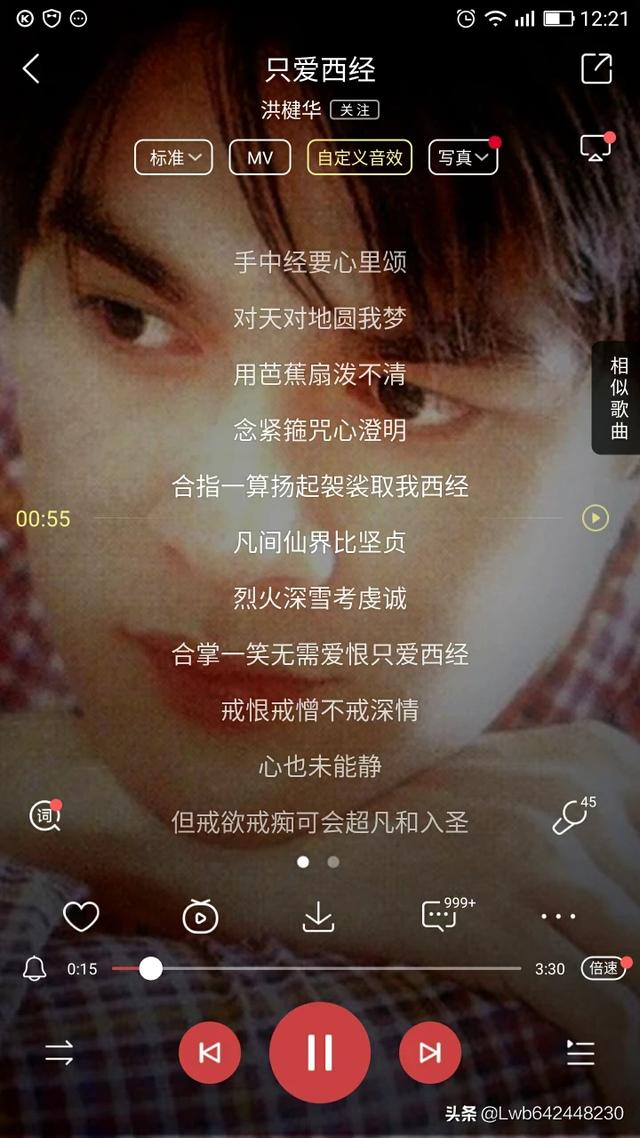The width and height of the screenshot is (640, 1138).
Task: Share the song 只爱西经
Action: [596, 68]
